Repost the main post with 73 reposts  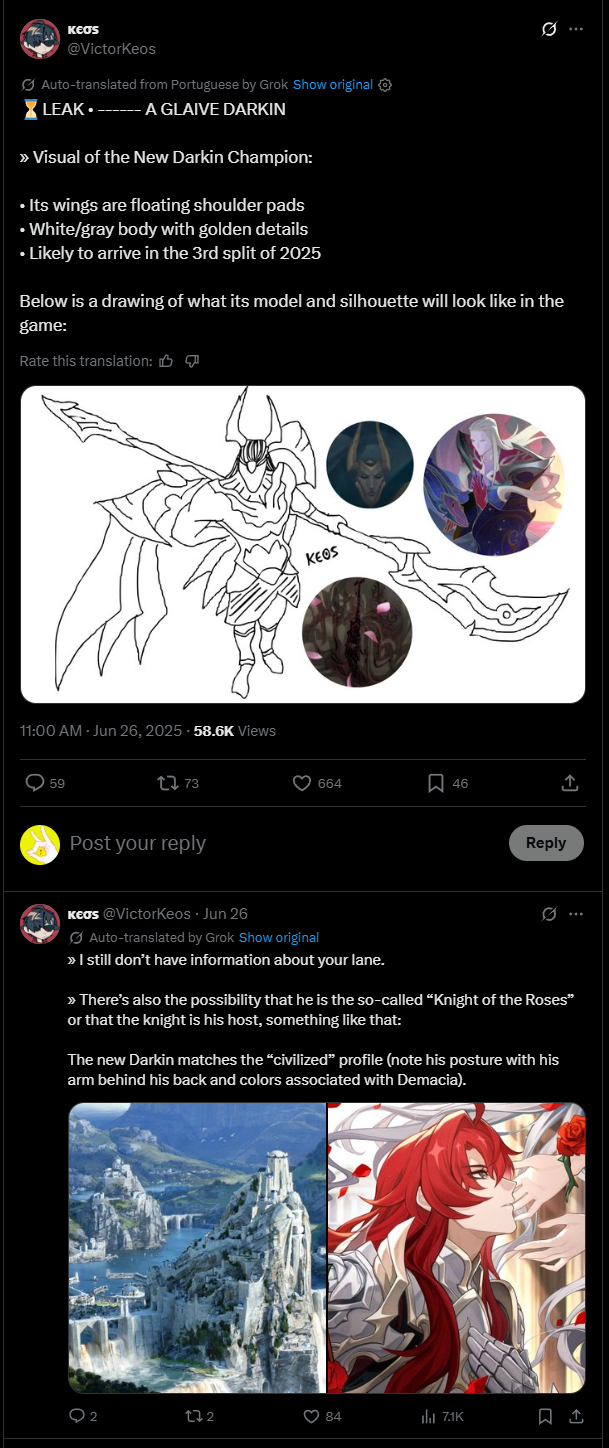pos(168,783)
